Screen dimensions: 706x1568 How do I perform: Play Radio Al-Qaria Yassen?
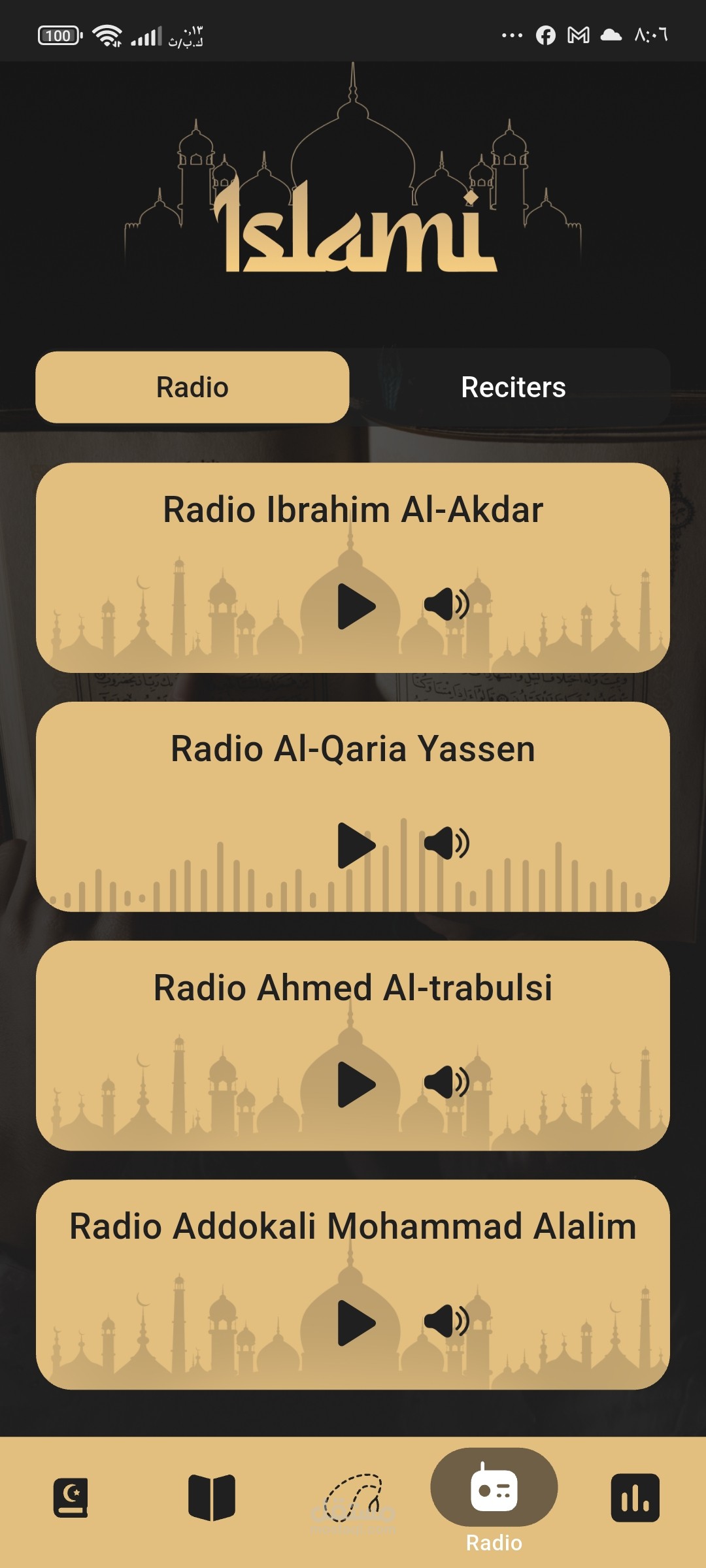[x=356, y=845]
